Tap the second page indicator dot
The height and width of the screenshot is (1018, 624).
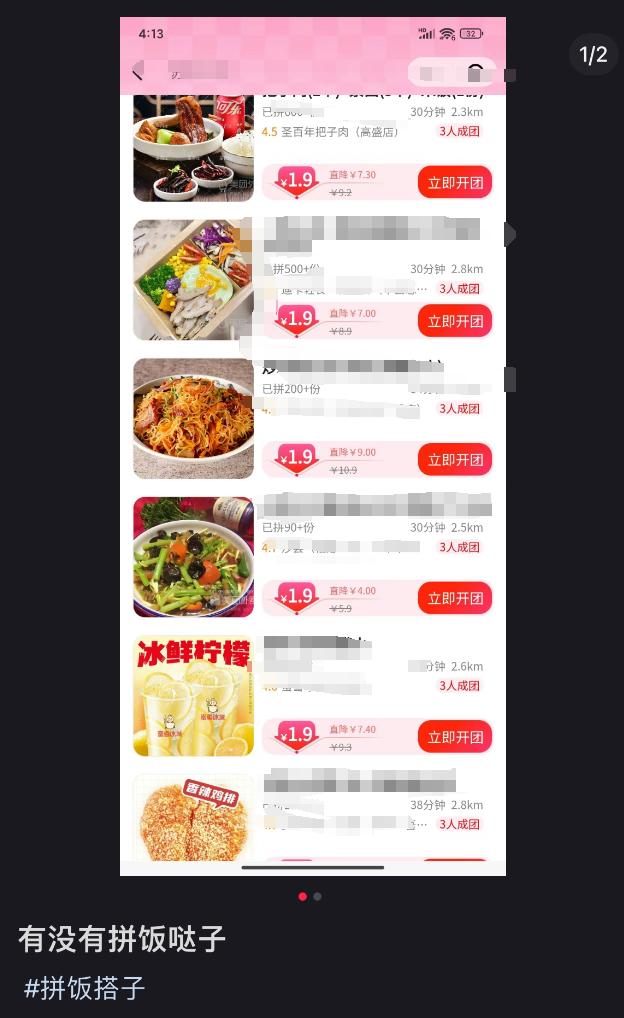pyautogui.click(x=318, y=897)
